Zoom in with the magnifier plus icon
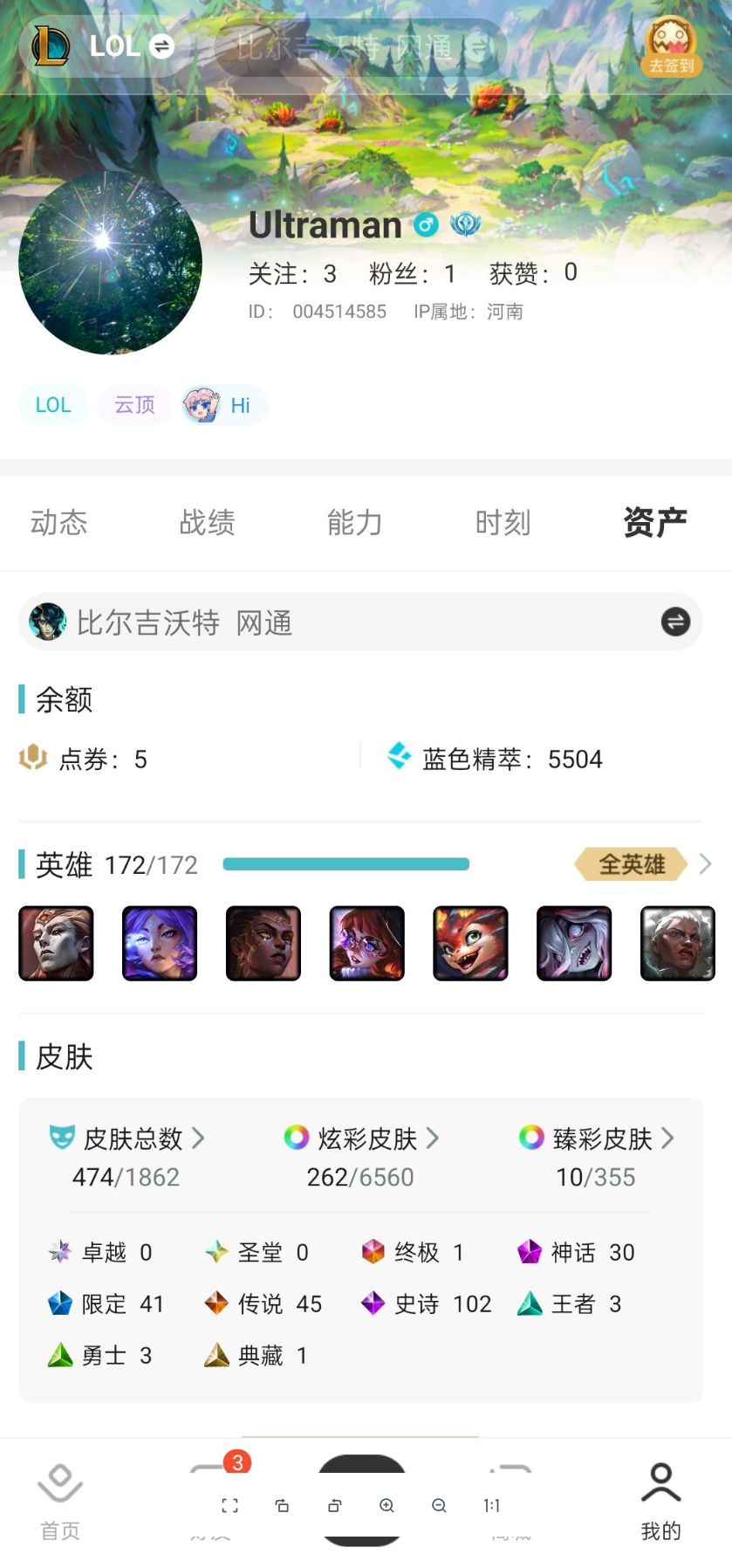Image resolution: width=732 pixels, height=1568 pixels. pos(387,1505)
